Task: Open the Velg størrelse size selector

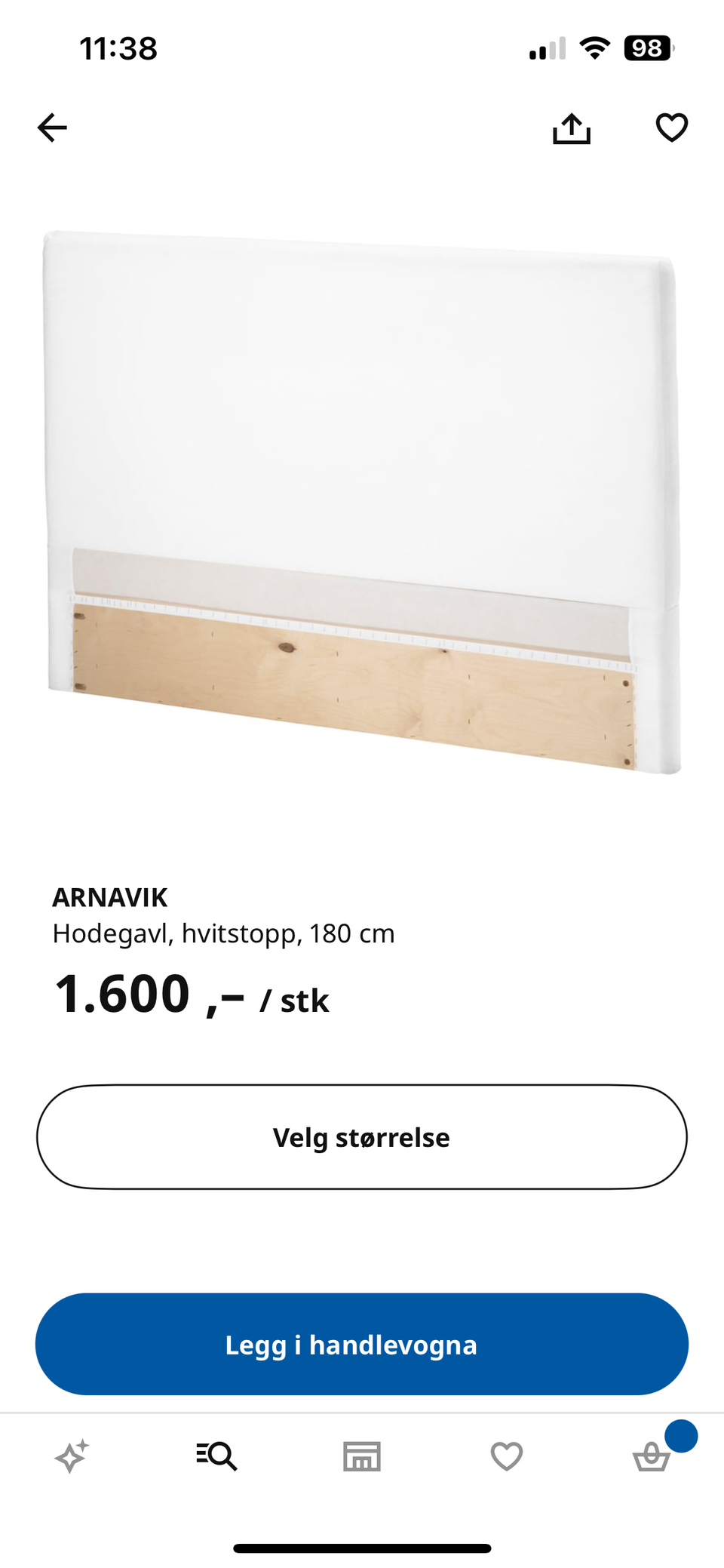Action: 361,1136
